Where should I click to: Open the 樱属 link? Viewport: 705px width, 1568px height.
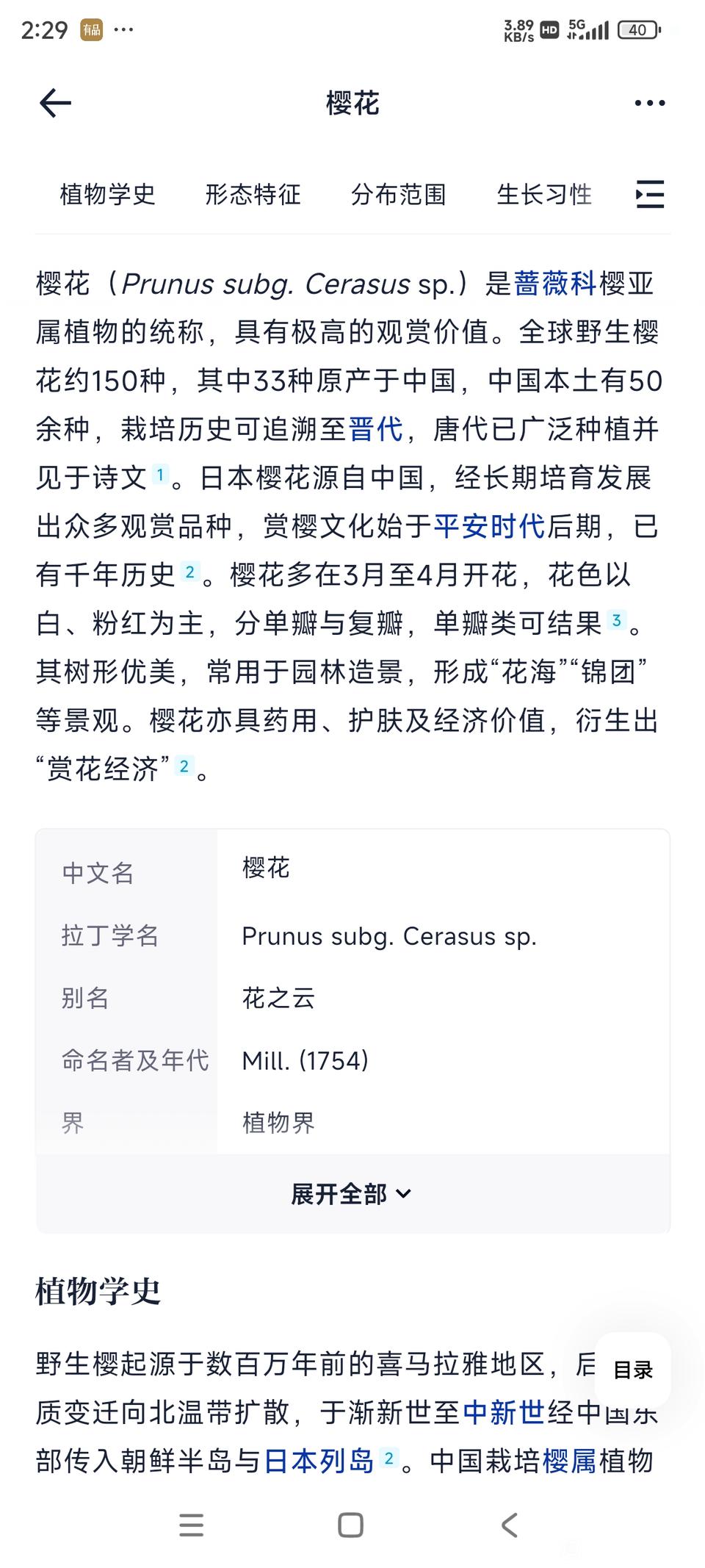click(x=569, y=1461)
